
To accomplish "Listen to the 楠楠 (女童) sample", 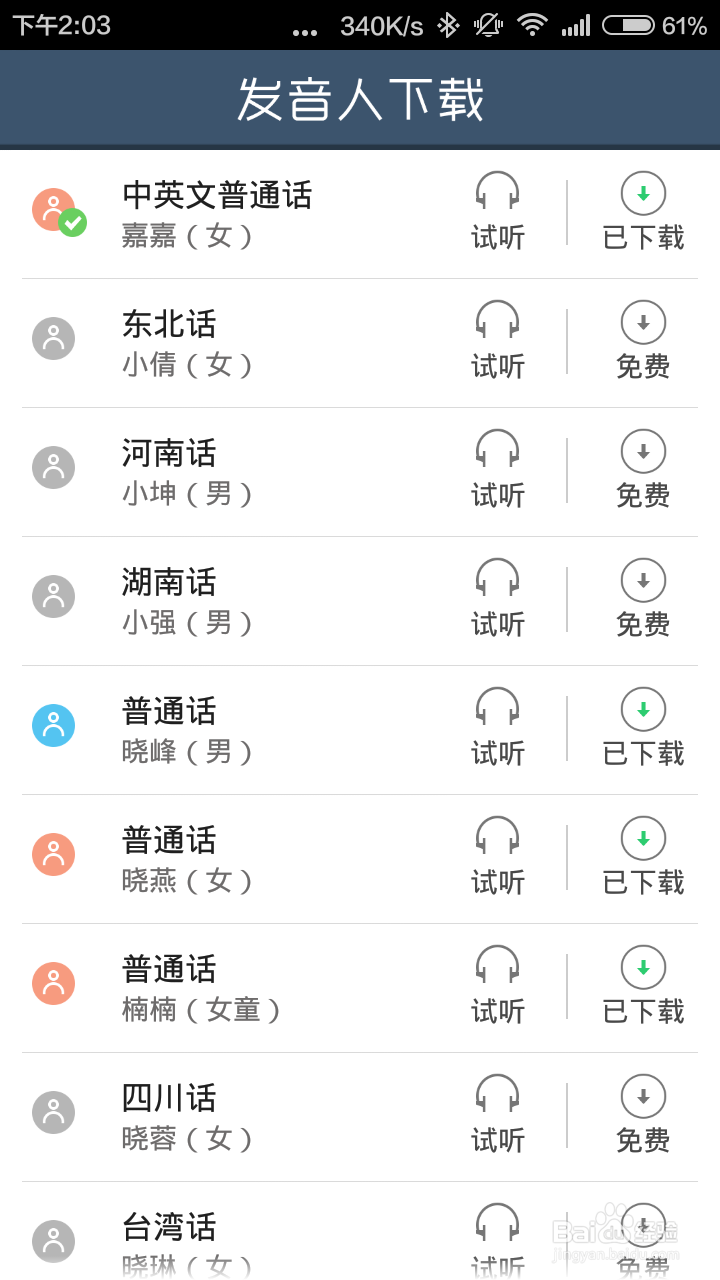I will [497, 986].
